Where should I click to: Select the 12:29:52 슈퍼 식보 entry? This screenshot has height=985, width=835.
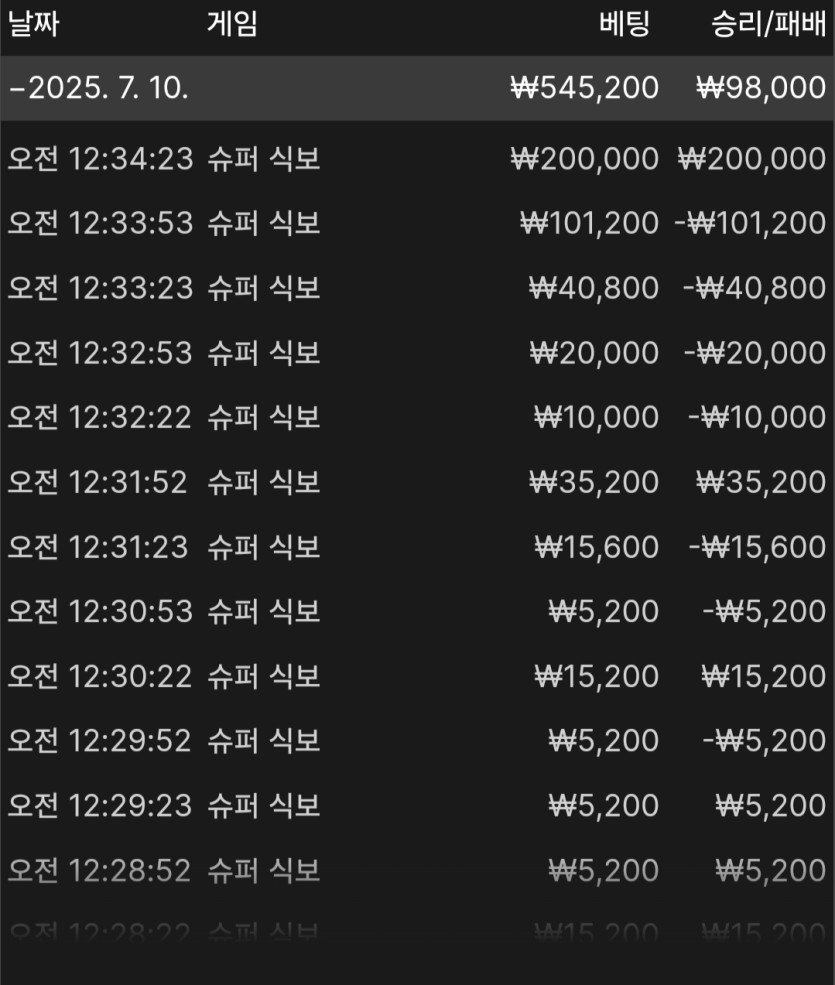pyautogui.click(x=417, y=741)
